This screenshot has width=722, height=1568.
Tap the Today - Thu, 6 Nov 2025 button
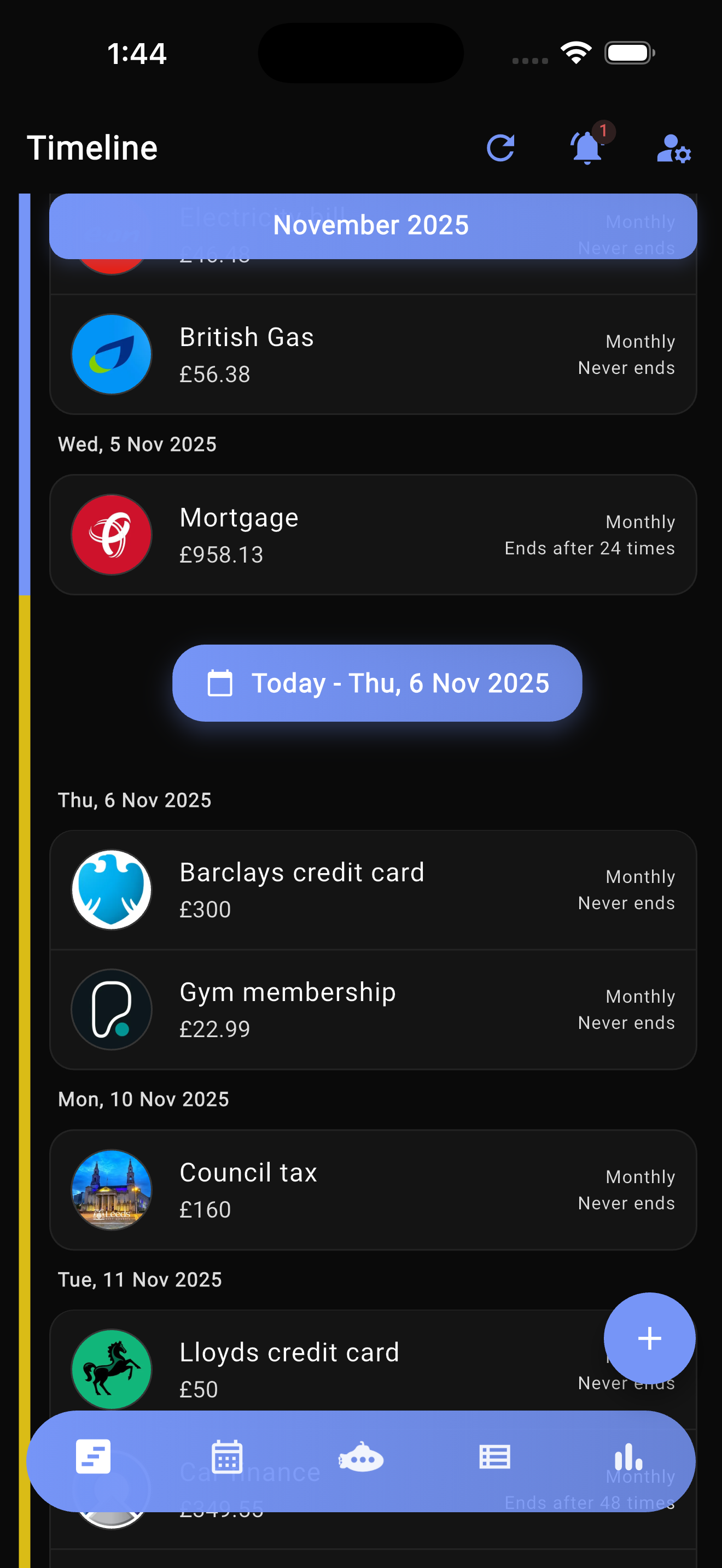(x=377, y=683)
